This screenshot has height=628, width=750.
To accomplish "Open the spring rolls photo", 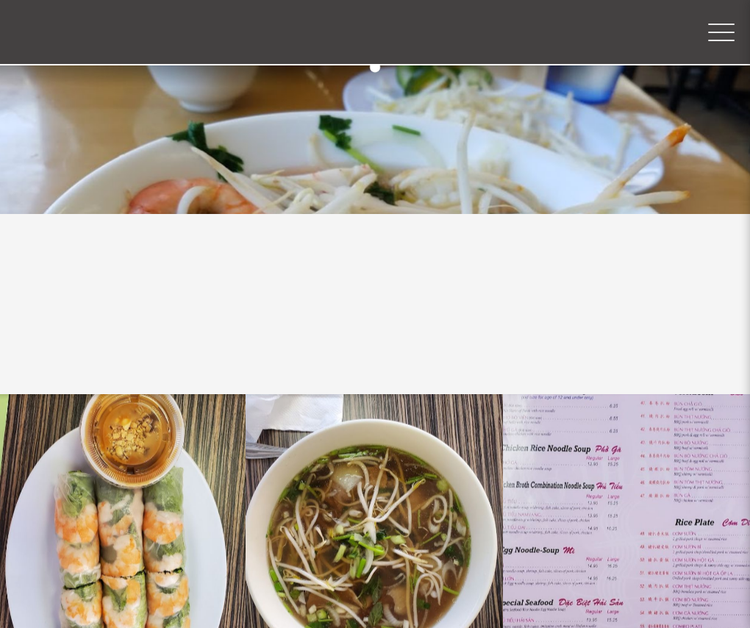I will (122, 511).
